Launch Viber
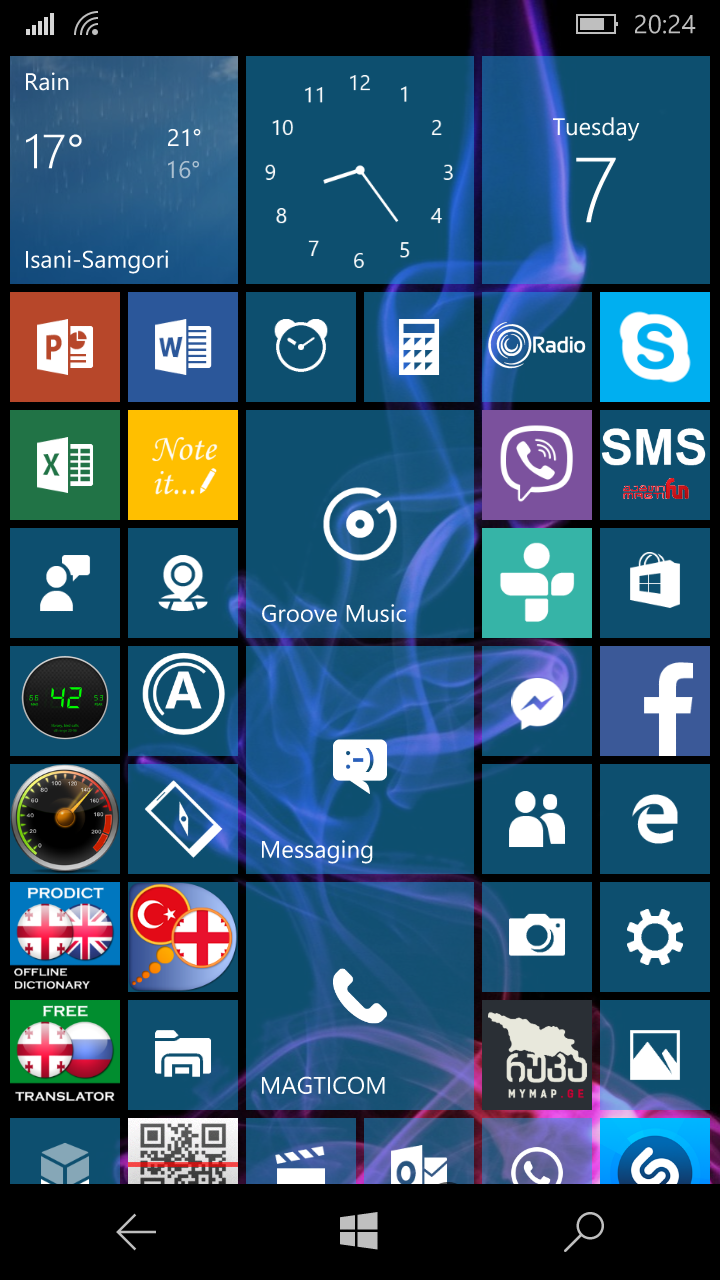Screen dimensions: 720x1280 click(537, 465)
